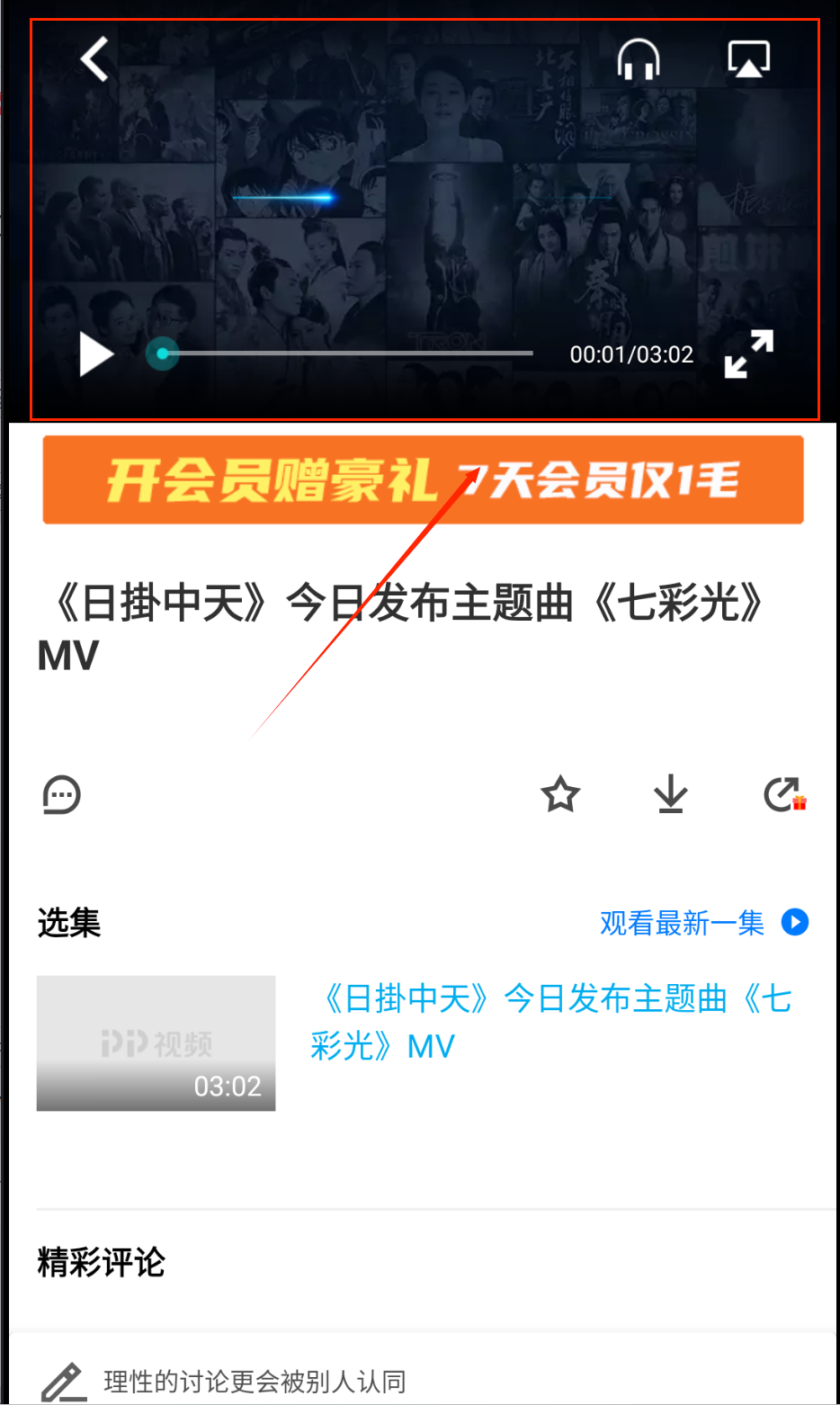The image size is (840, 1405).
Task: Switch to audio-only headphone mode
Action: [639, 59]
